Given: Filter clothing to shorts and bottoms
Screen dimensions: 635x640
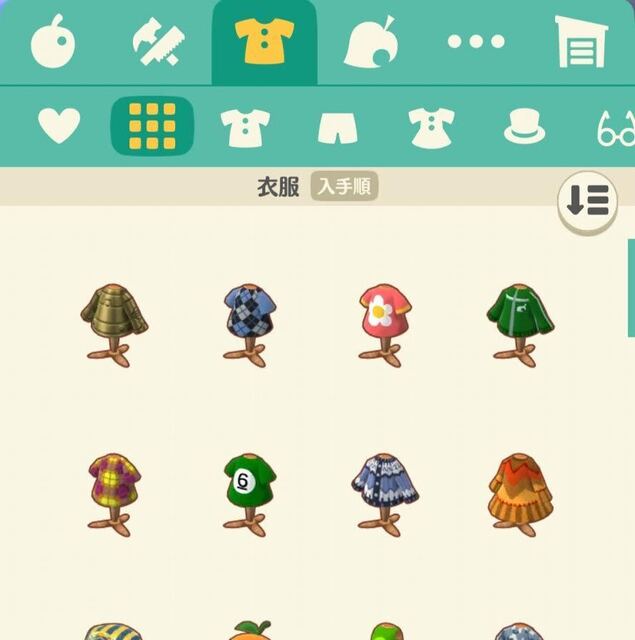Looking at the screenshot, I should point(338,127).
